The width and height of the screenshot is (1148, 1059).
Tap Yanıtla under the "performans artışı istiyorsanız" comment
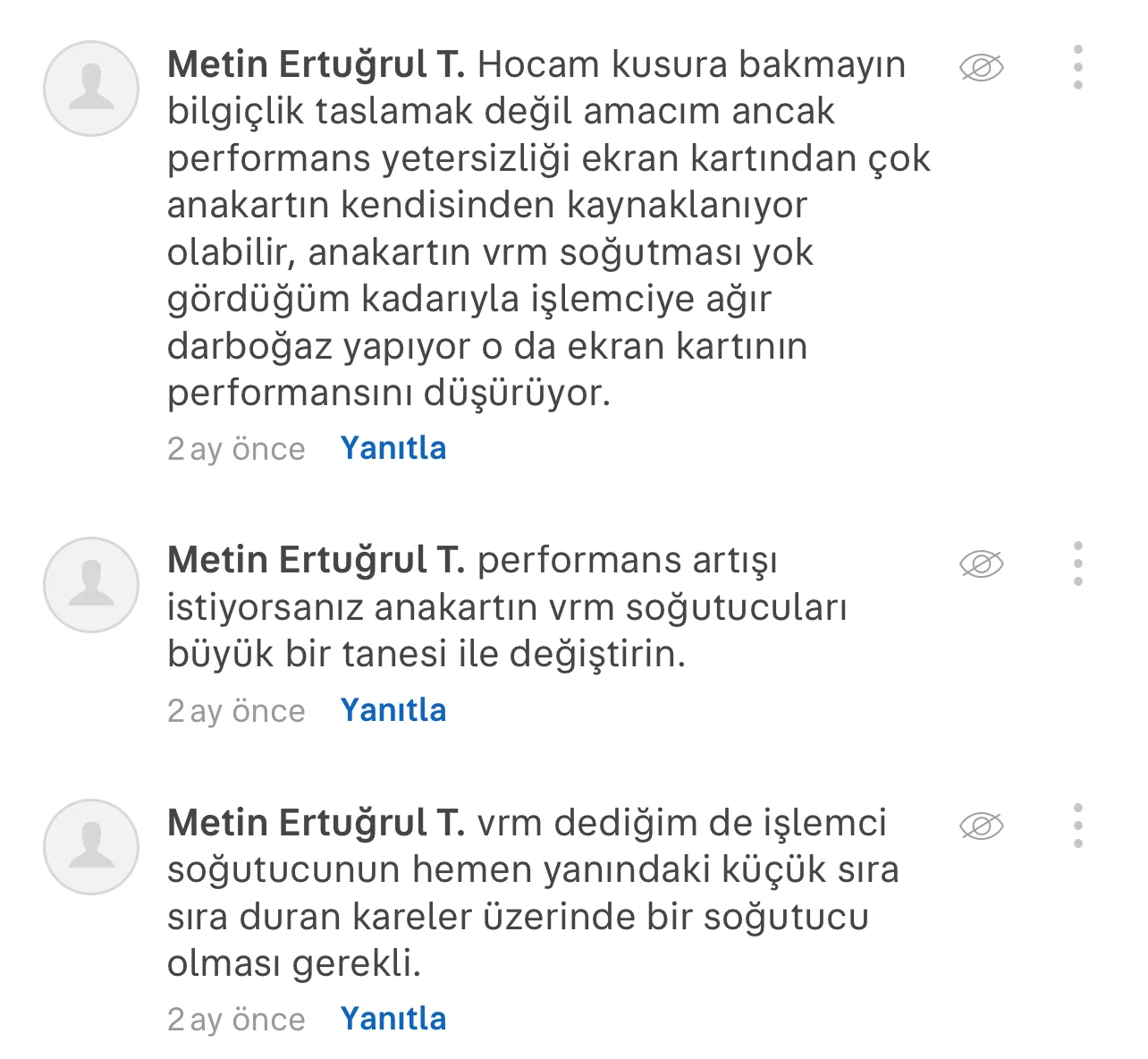(393, 710)
